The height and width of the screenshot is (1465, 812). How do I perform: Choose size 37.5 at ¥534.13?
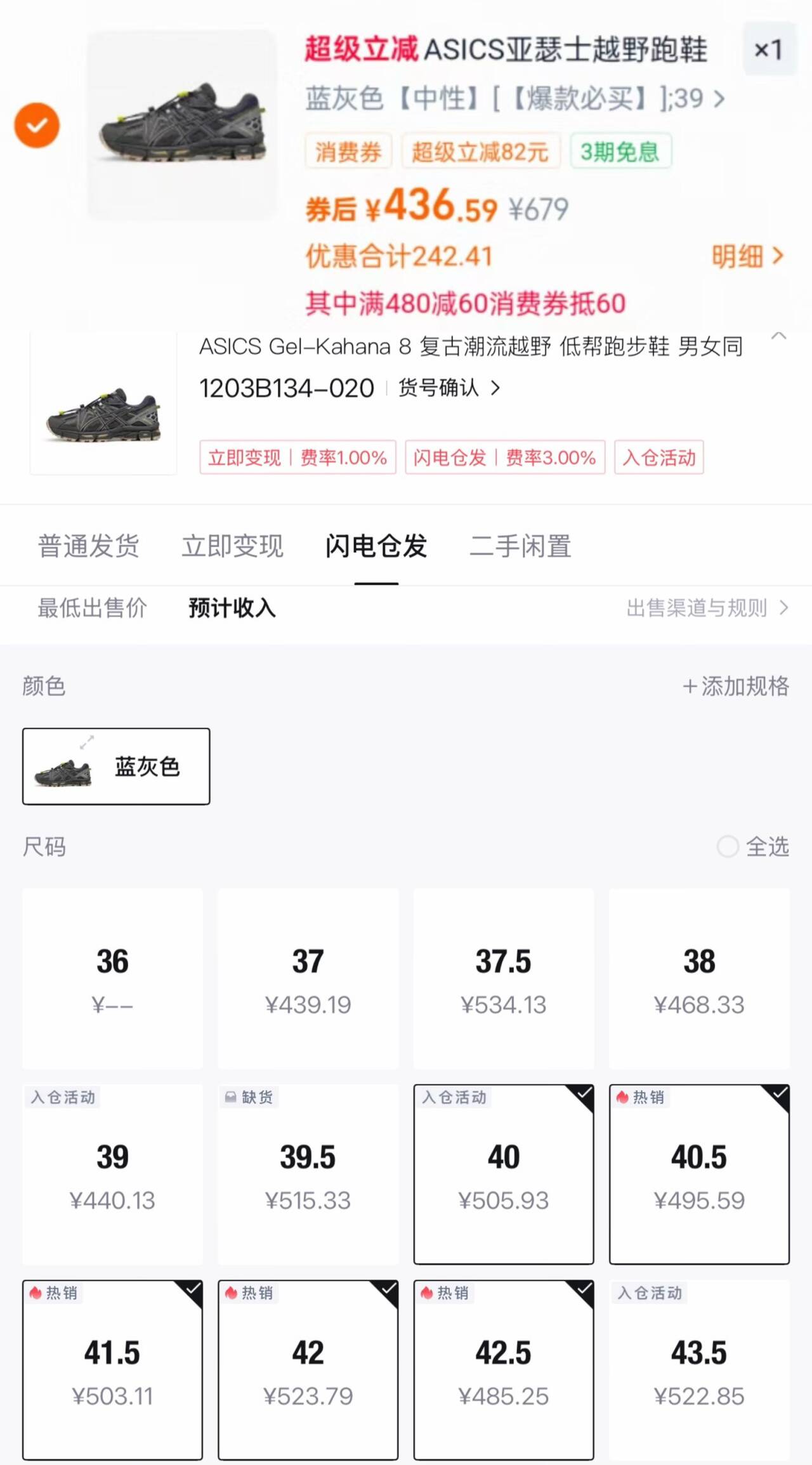coord(504,978)
